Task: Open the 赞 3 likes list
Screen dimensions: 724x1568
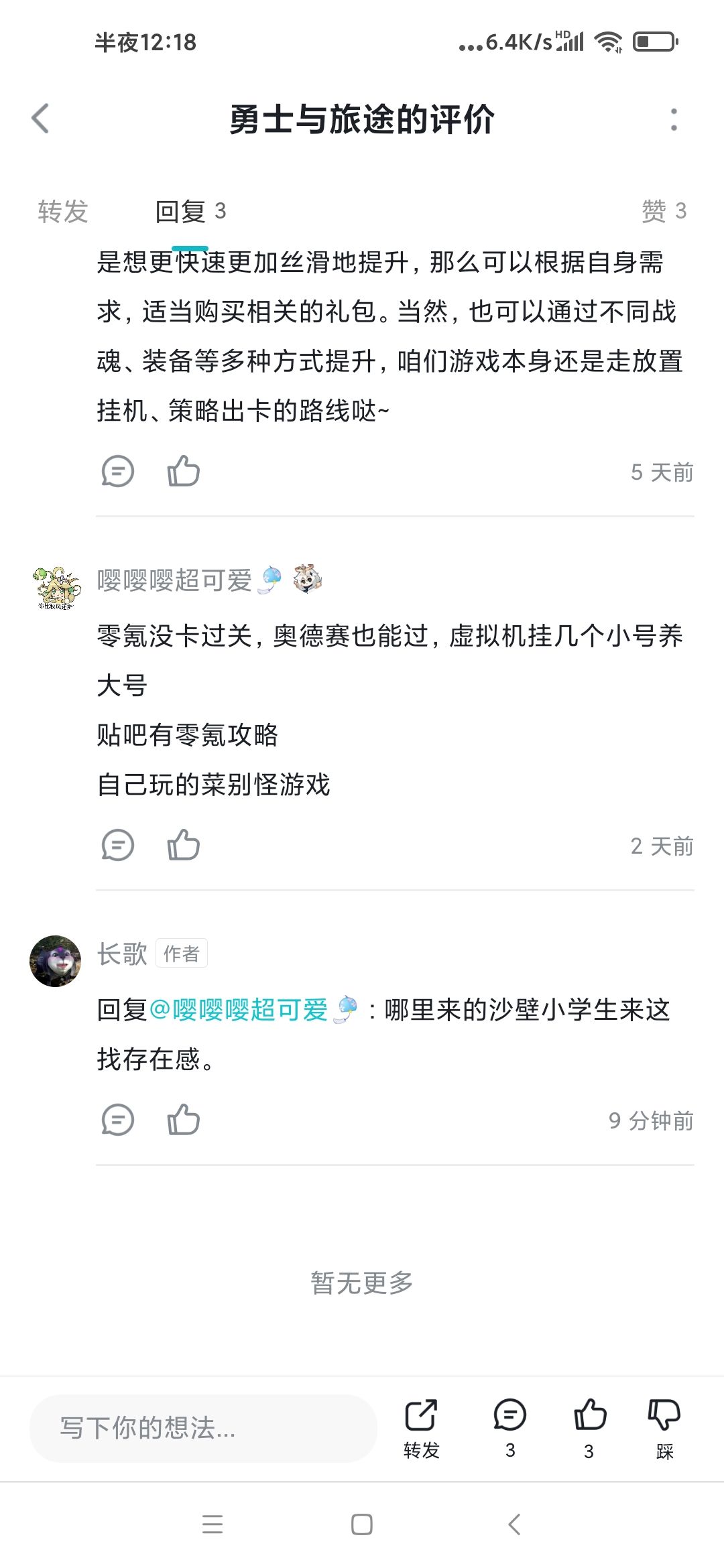Action: coord(664,211)
